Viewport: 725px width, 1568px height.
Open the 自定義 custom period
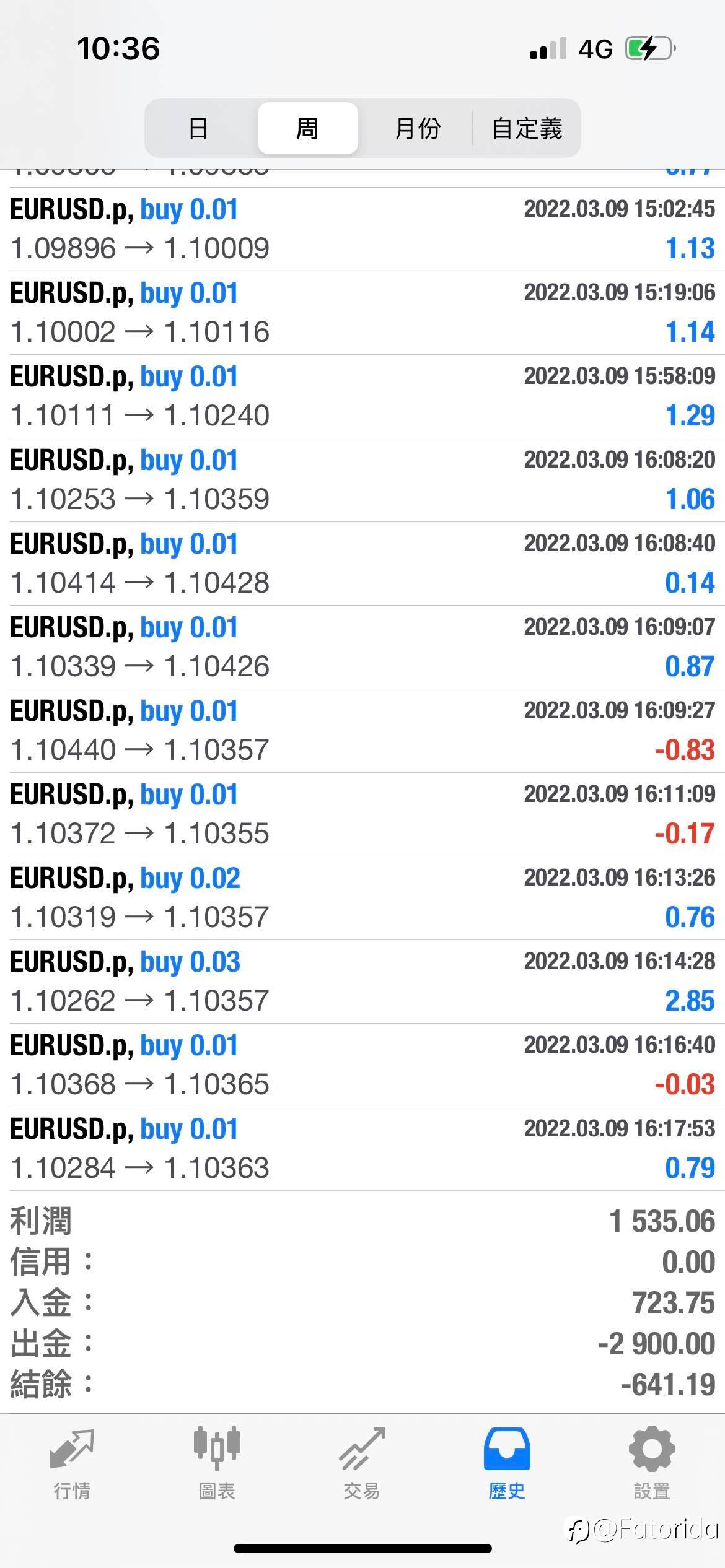[527, 128]
